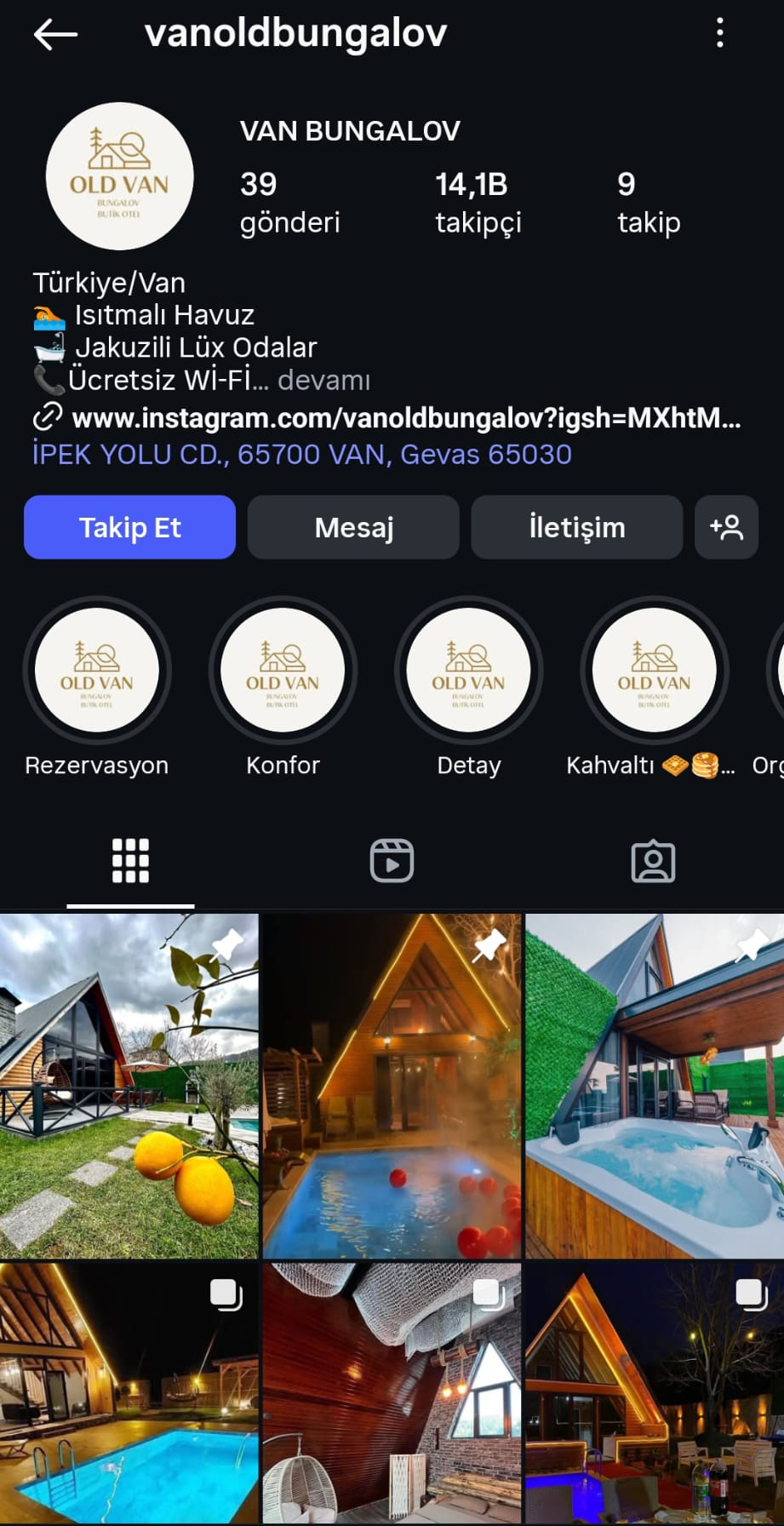
Task: View Detay story highlight
Action: [468, 671]
